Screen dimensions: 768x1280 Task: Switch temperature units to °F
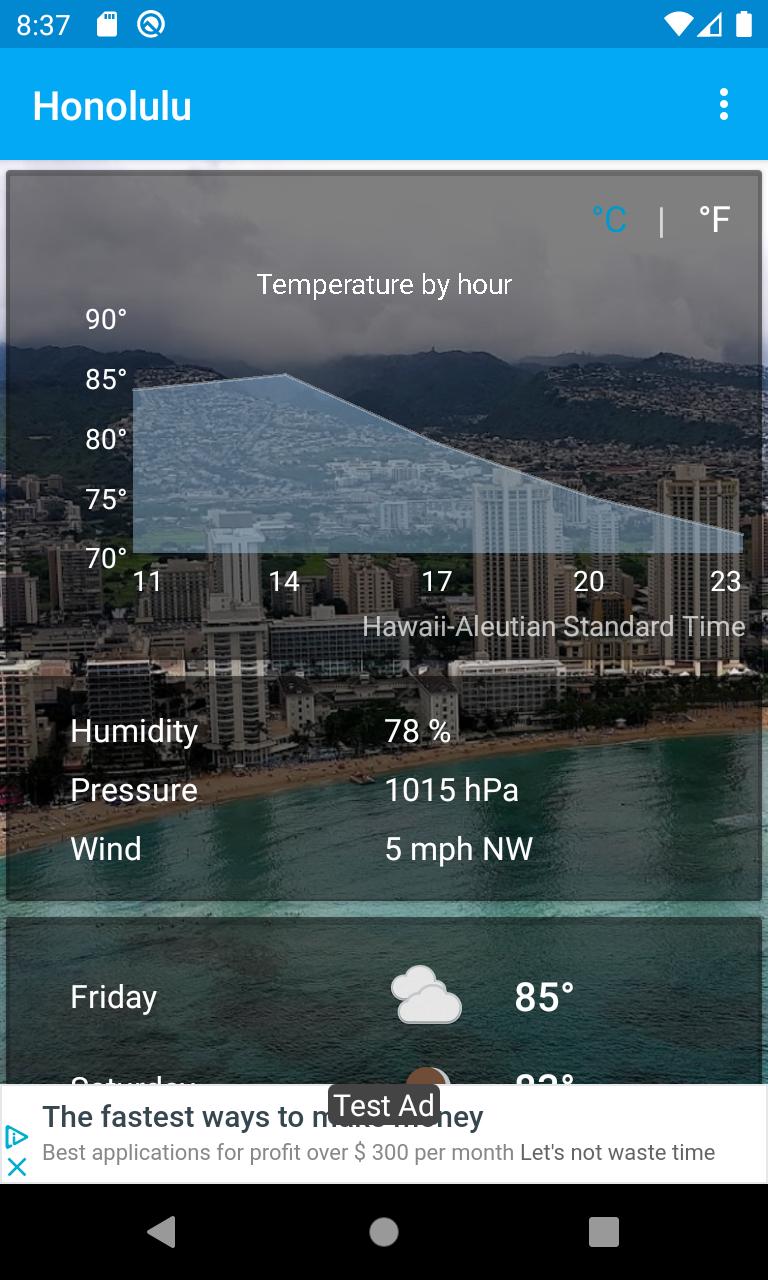(x=714, y=219)
